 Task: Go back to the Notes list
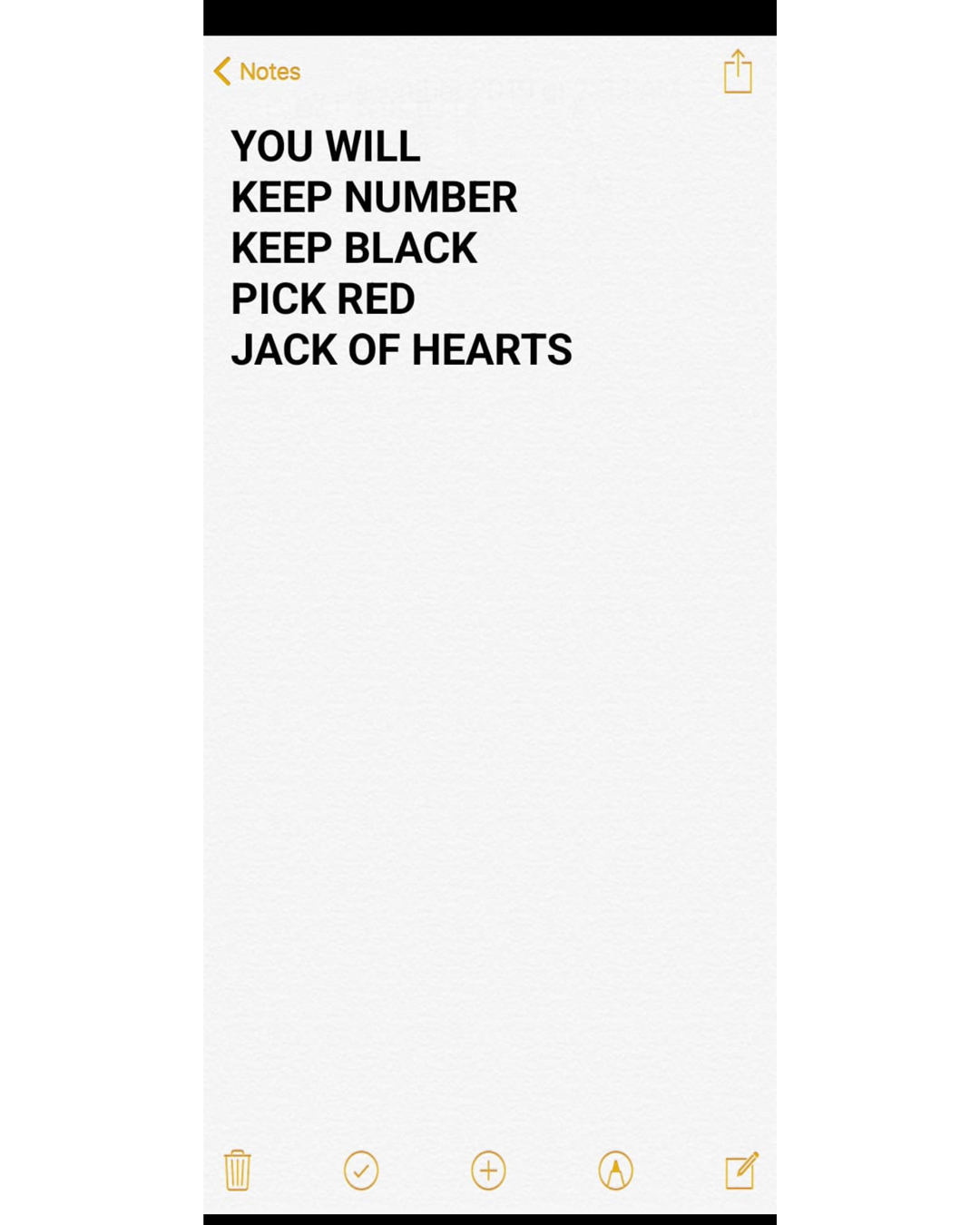pos(258,72)
